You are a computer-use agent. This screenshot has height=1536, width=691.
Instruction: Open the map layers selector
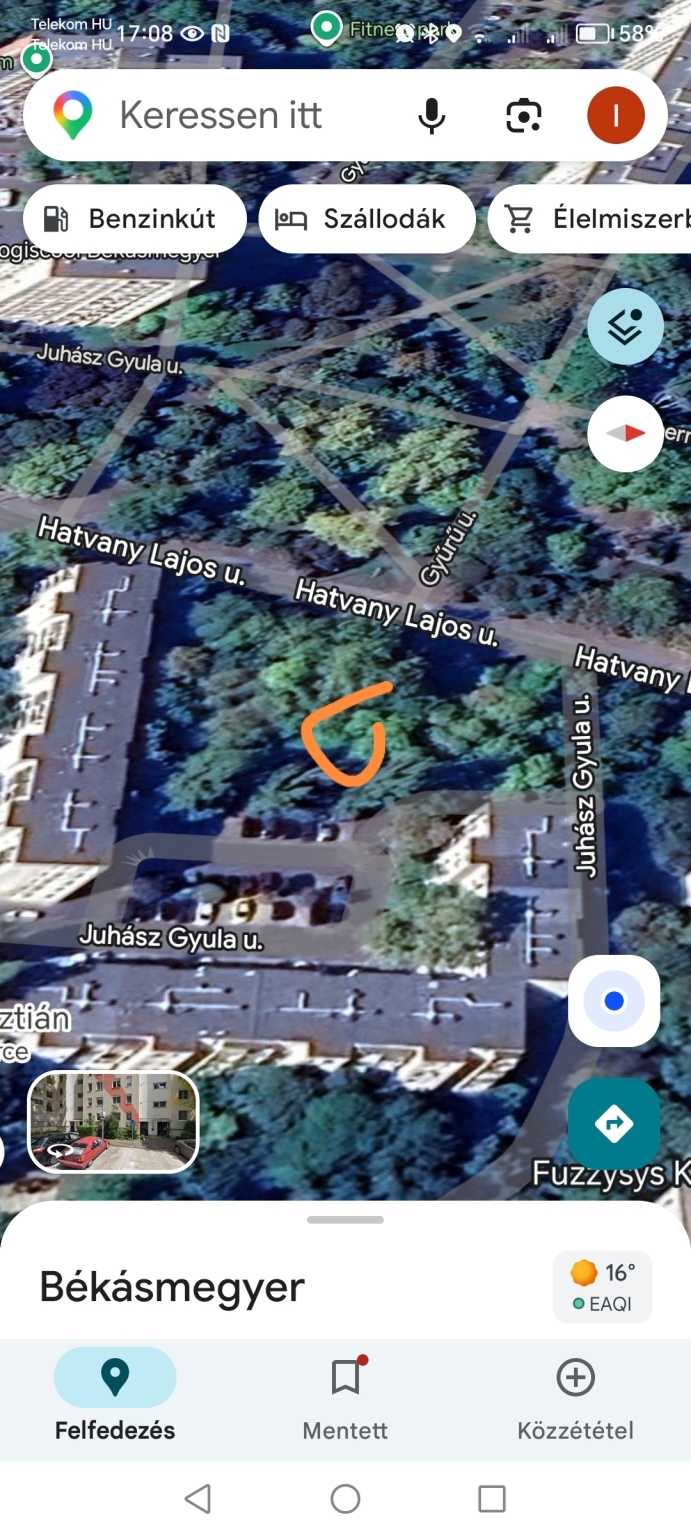[625, 326]
